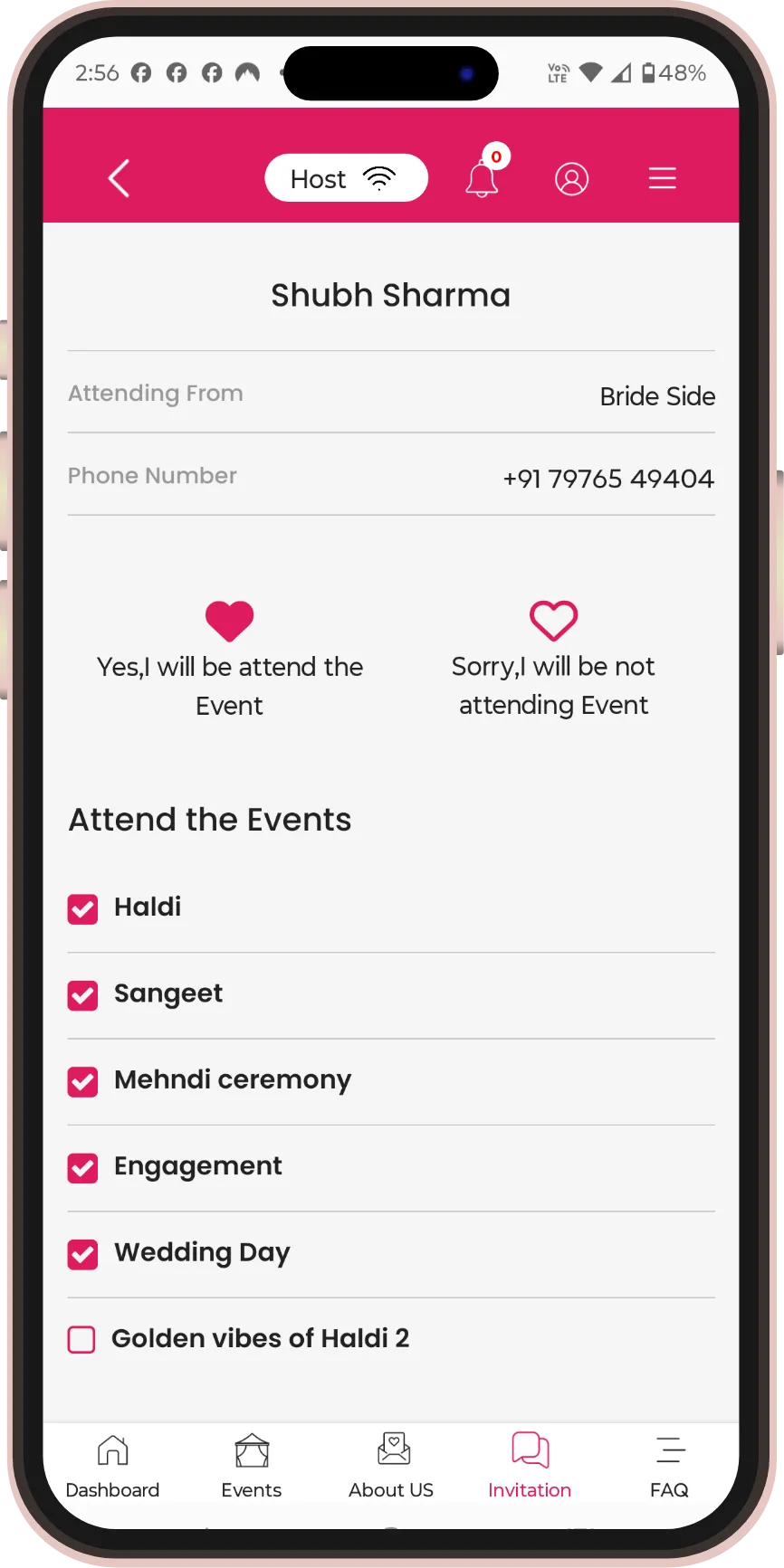Switch to the Events tab
Screen dimensions: 784x1568
coord(252,1466)
